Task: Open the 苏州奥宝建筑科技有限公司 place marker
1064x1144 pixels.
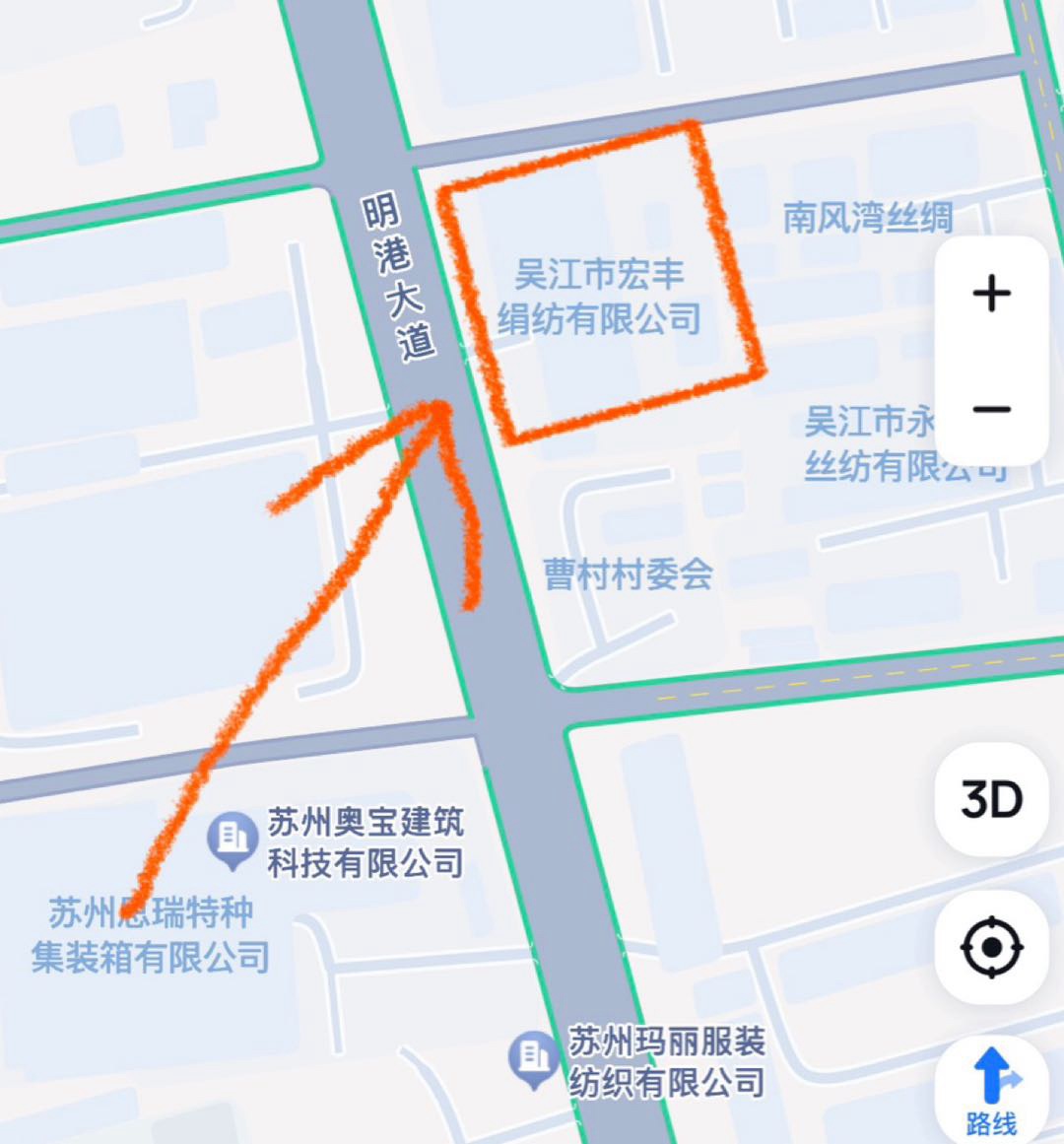Action: [233, 840]
